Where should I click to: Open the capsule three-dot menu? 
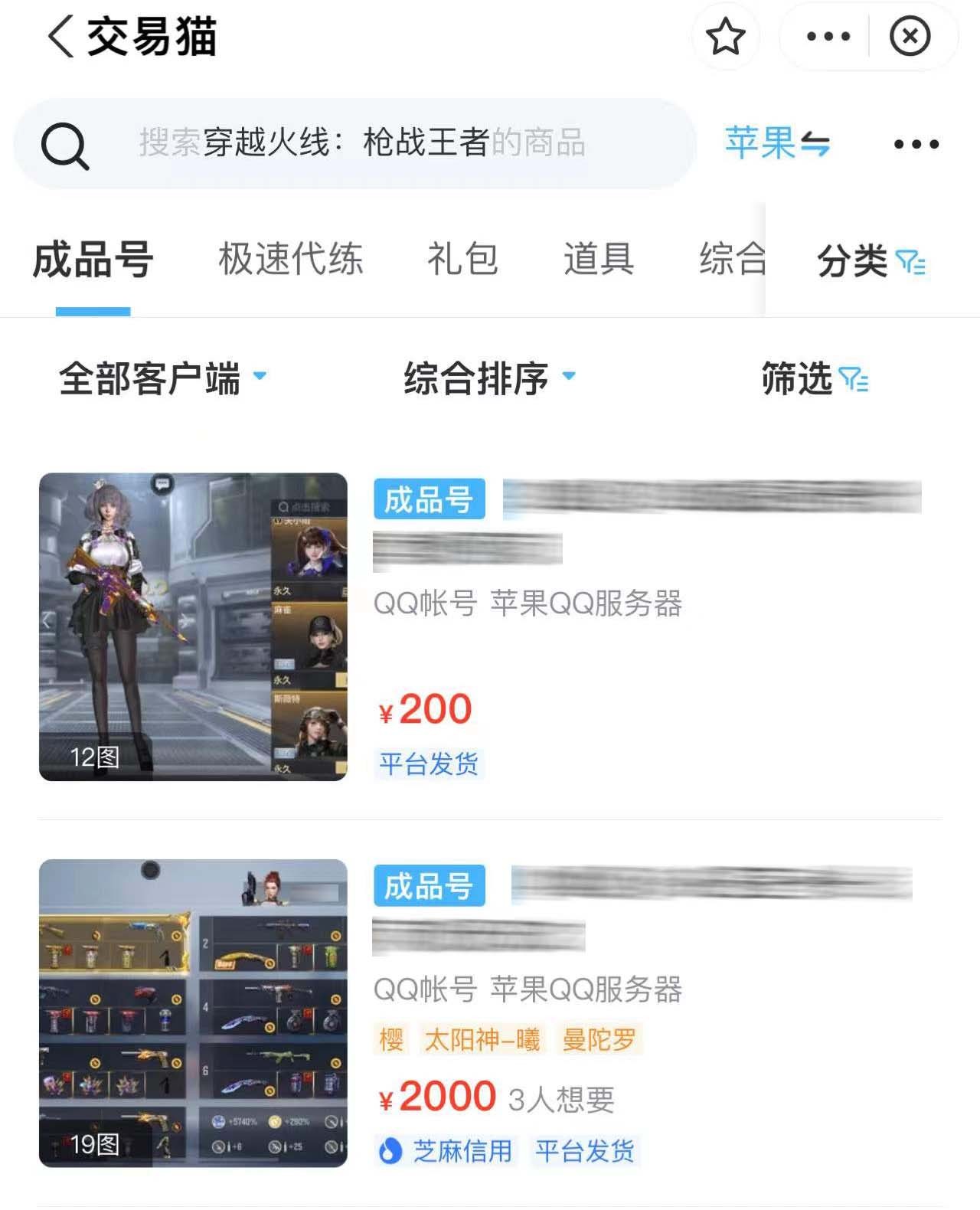click(x=828, y=37)
